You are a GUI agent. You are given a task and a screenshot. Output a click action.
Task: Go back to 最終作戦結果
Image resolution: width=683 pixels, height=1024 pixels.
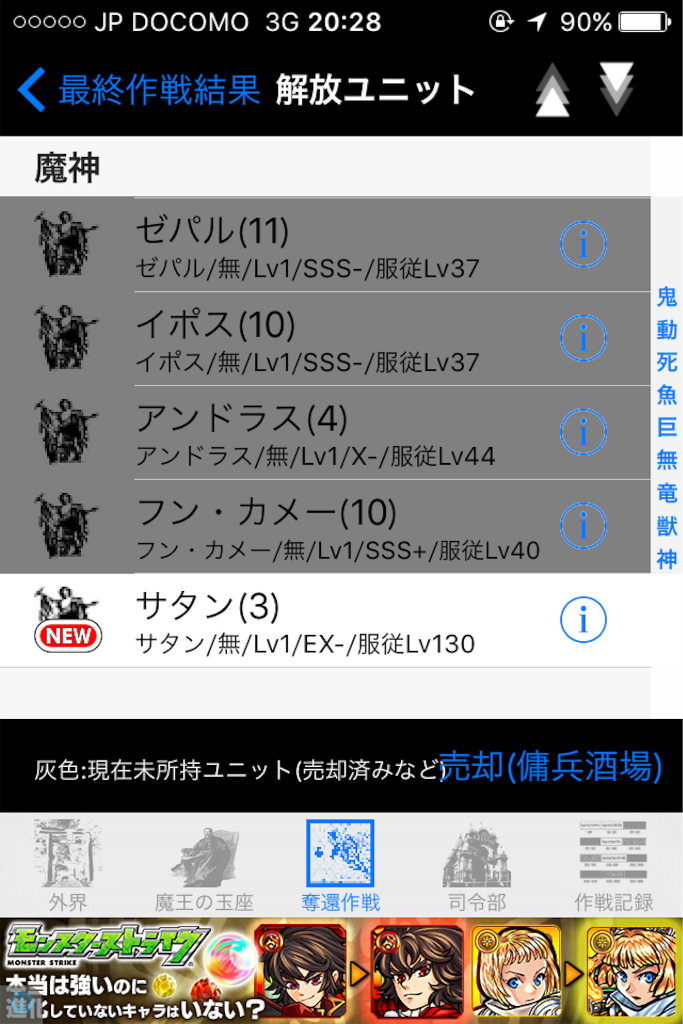[x=138, y=91]
